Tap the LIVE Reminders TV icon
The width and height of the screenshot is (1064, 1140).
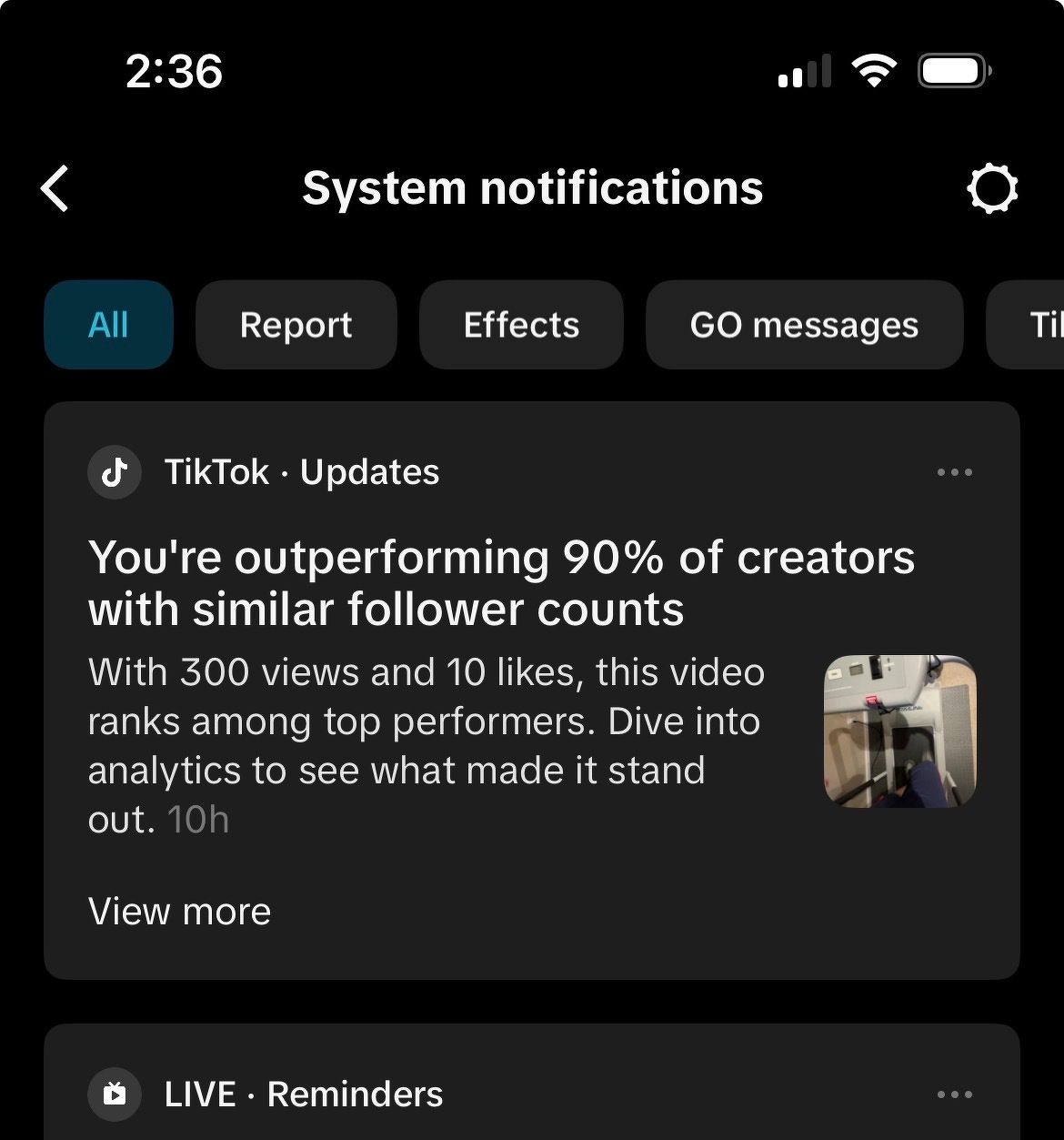pyautogui.click(x=114, y=1094)
